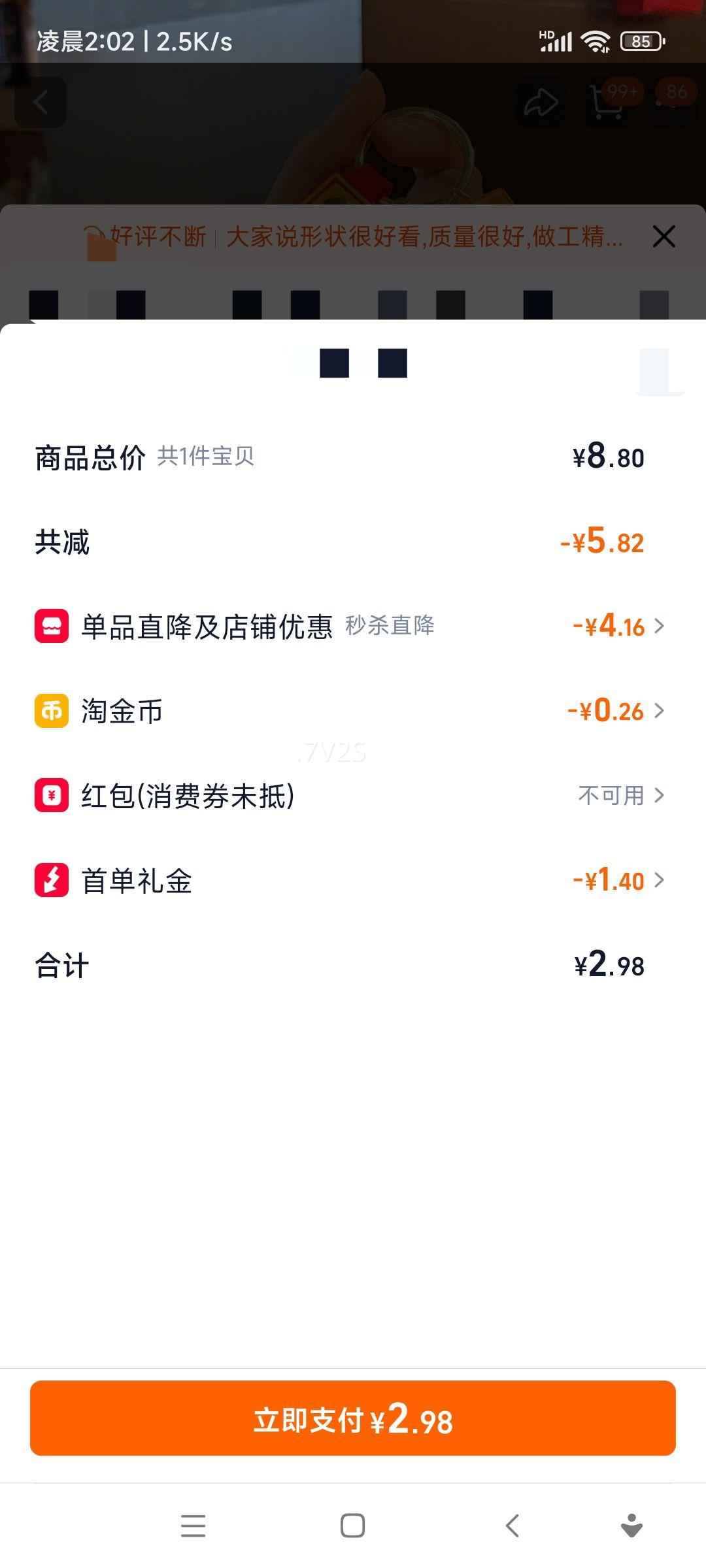Viewport: 706px width, 1568px height.
Task: View 淘金币 deduction details
Action: point(614,711)
